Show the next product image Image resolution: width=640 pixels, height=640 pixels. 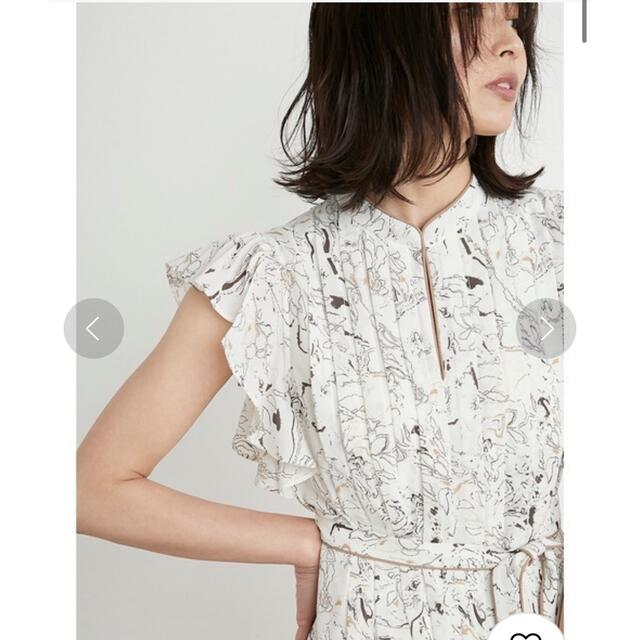[x=546, y=328]
